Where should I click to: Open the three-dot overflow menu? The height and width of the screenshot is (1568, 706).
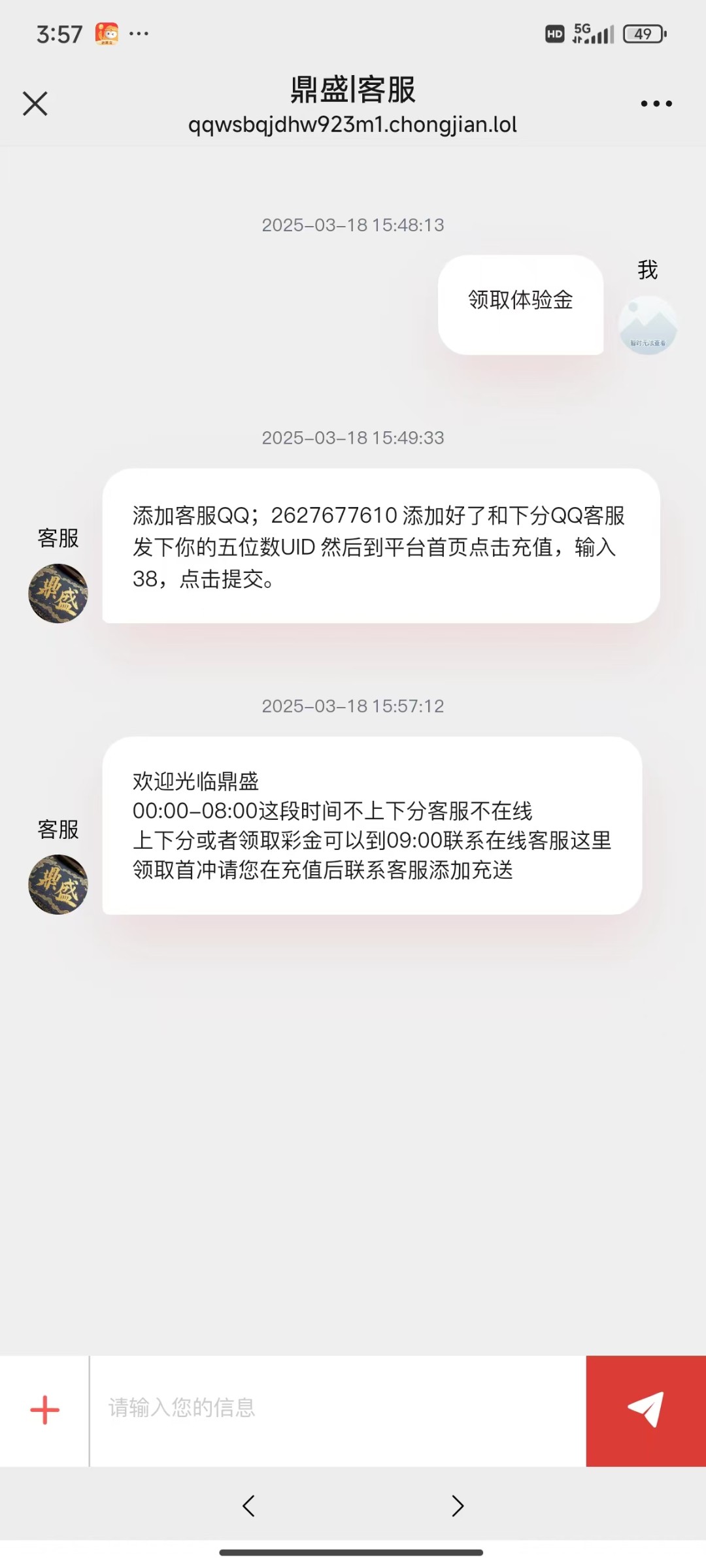tap(656, 104)
